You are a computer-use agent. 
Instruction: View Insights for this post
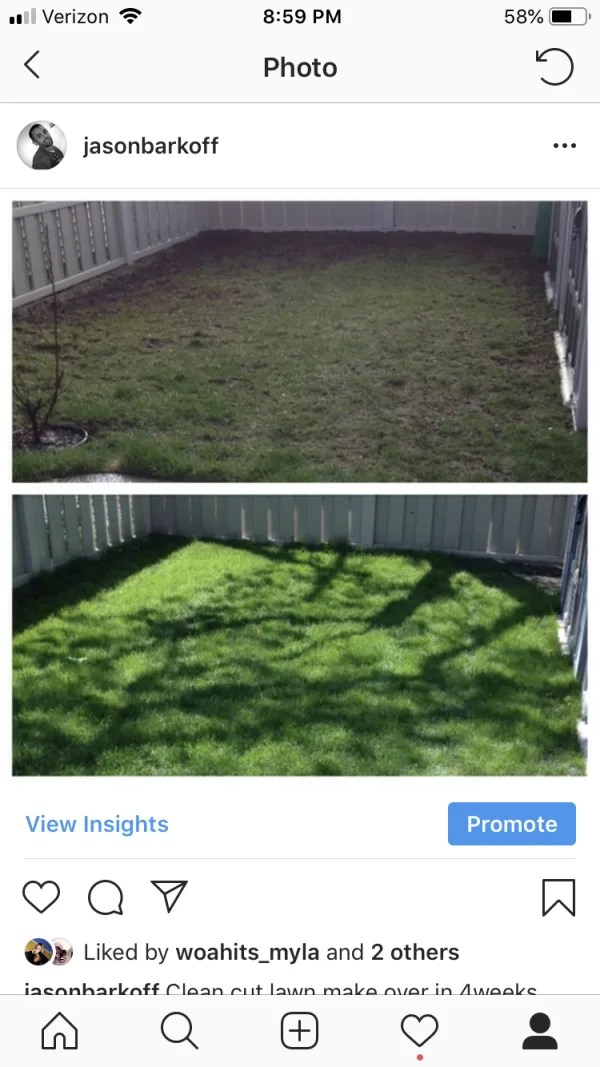point(97,824)
